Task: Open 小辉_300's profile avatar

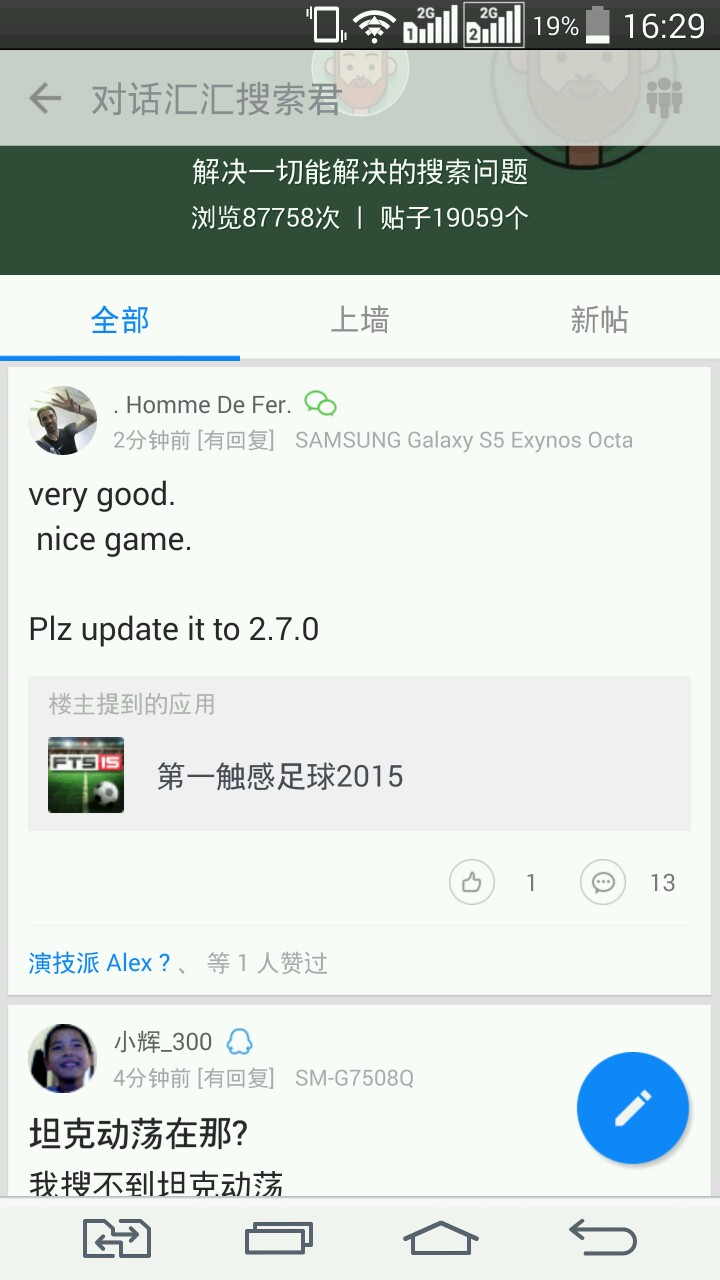Action: [x=63, y=1058]
